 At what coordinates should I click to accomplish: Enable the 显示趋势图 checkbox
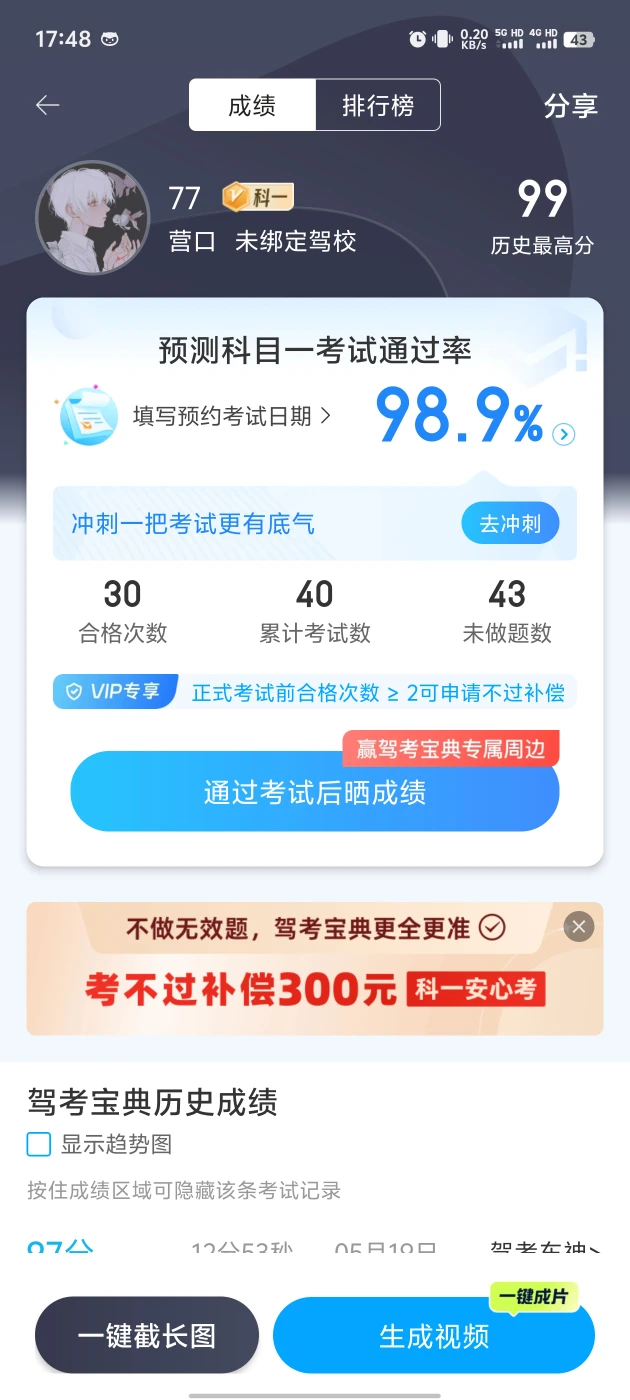click(x=39, y=1145)
